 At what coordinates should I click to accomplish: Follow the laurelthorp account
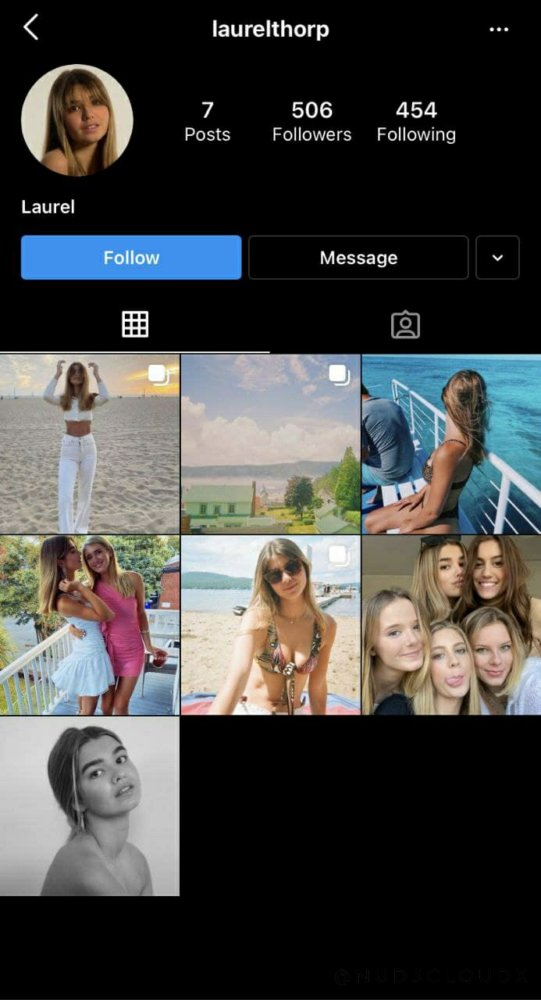(131, 258)
